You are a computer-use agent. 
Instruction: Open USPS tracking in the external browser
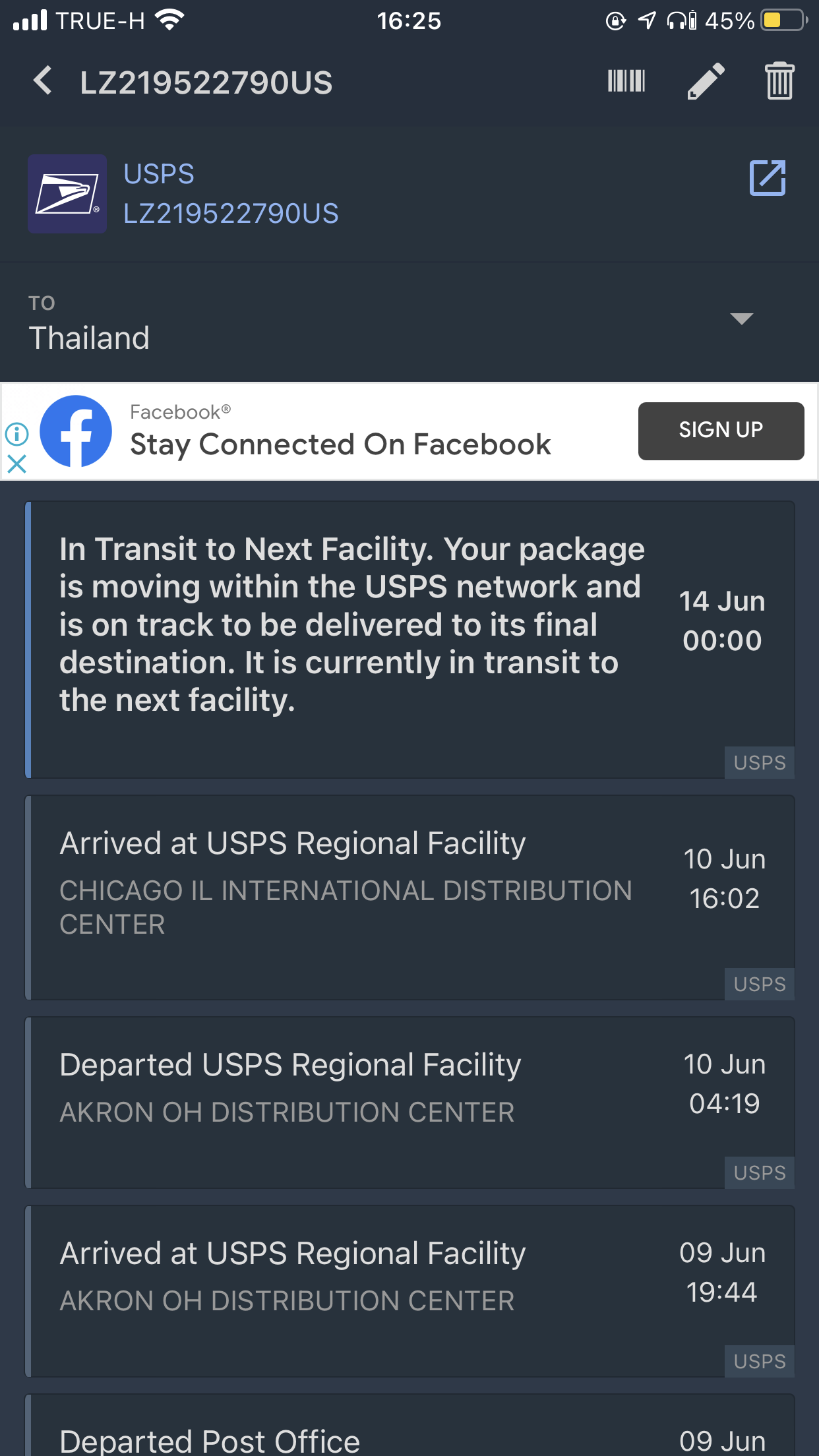(x=768, y=178)
